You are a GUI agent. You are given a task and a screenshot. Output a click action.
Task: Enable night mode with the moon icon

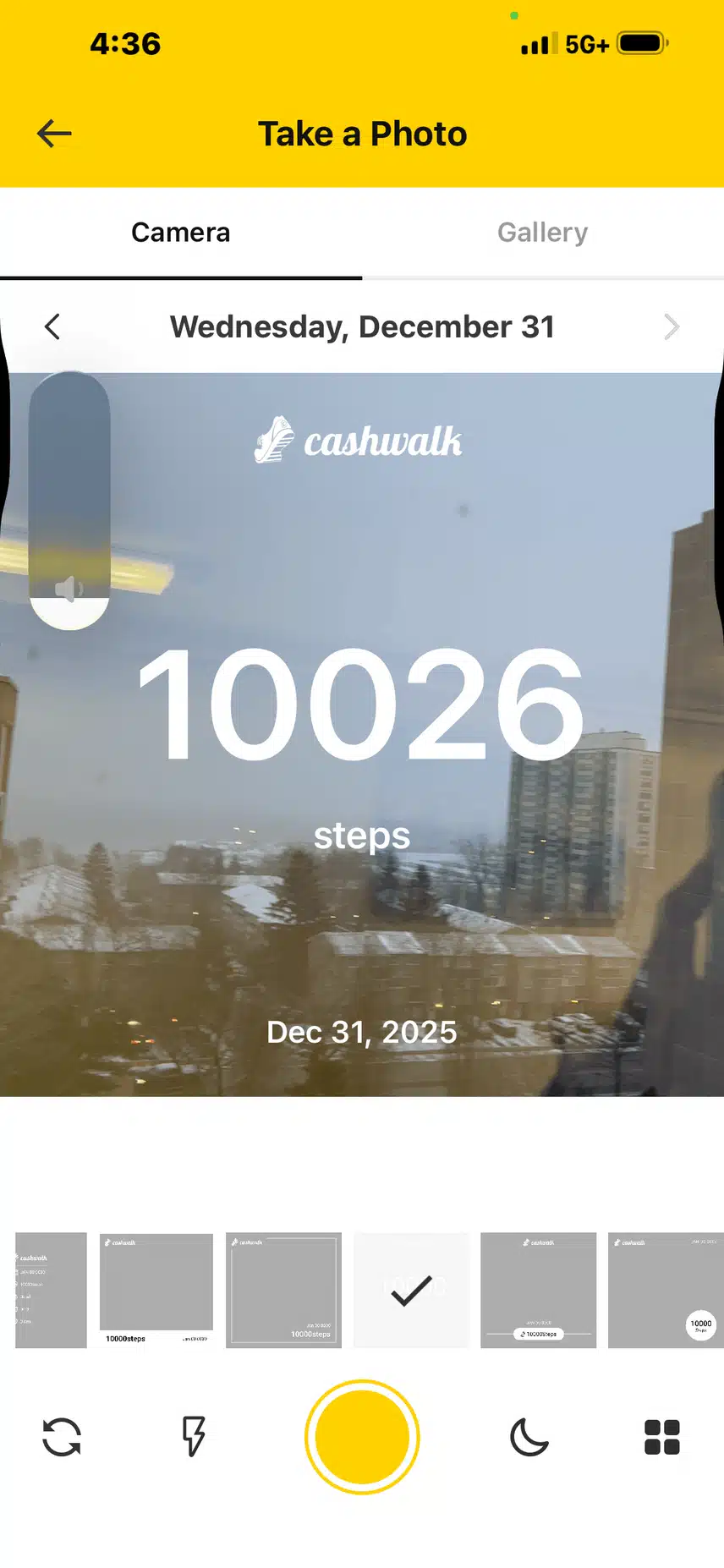[529, 1436]
